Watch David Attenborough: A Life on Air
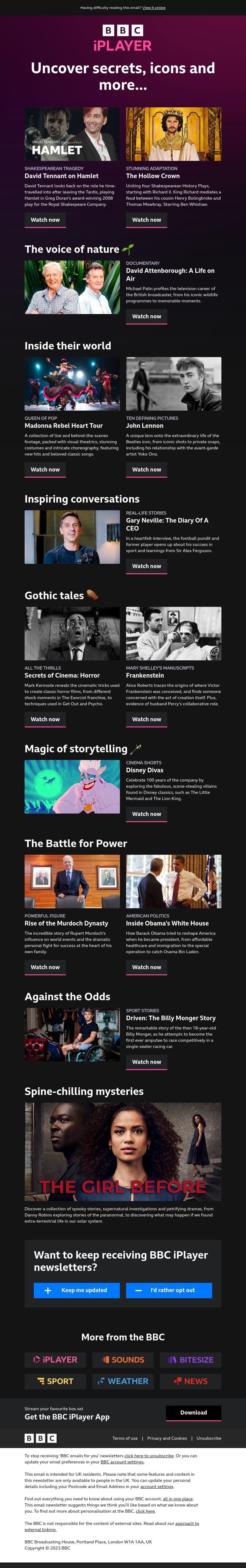 coord(146,316)
